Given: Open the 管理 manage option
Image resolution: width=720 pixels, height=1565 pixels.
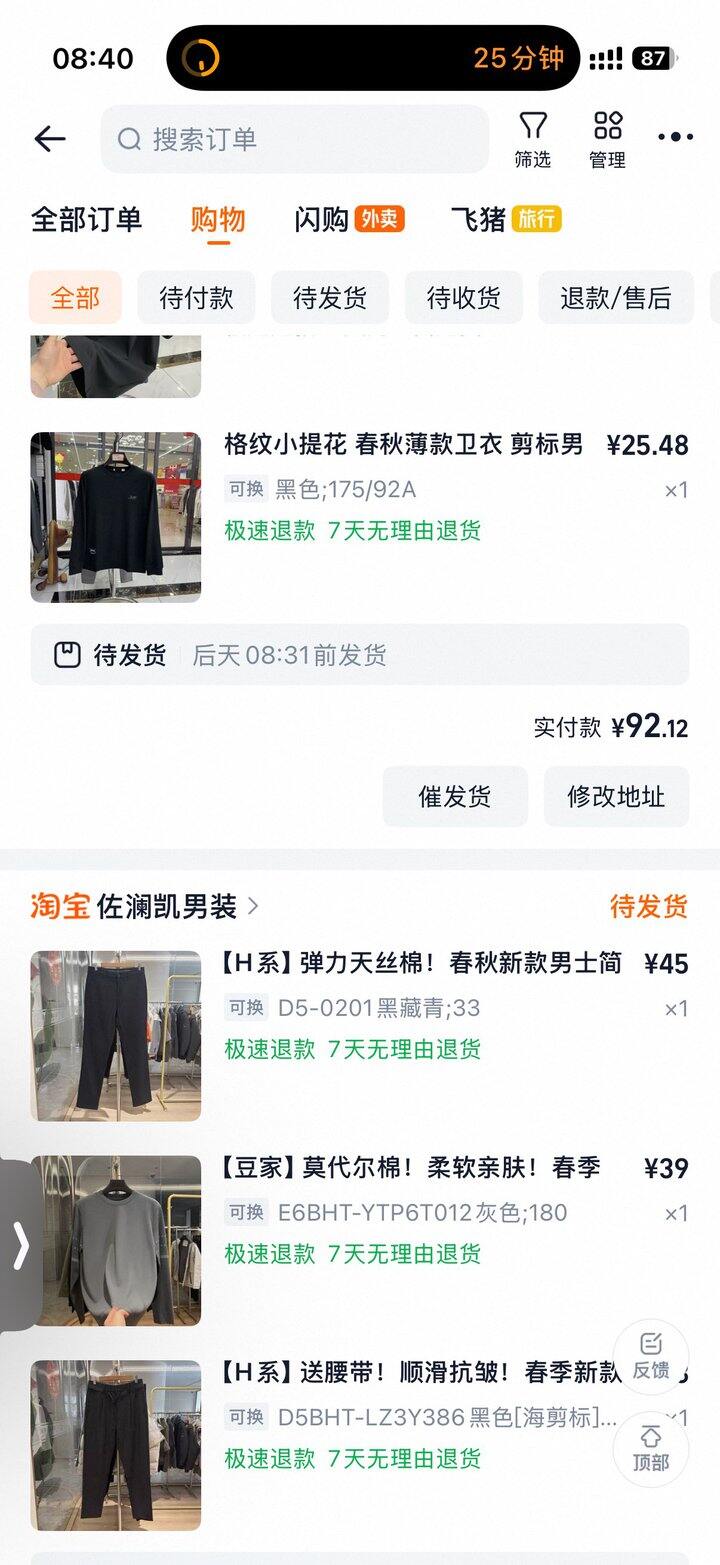Looking at the screenshot, I should 607,139.
